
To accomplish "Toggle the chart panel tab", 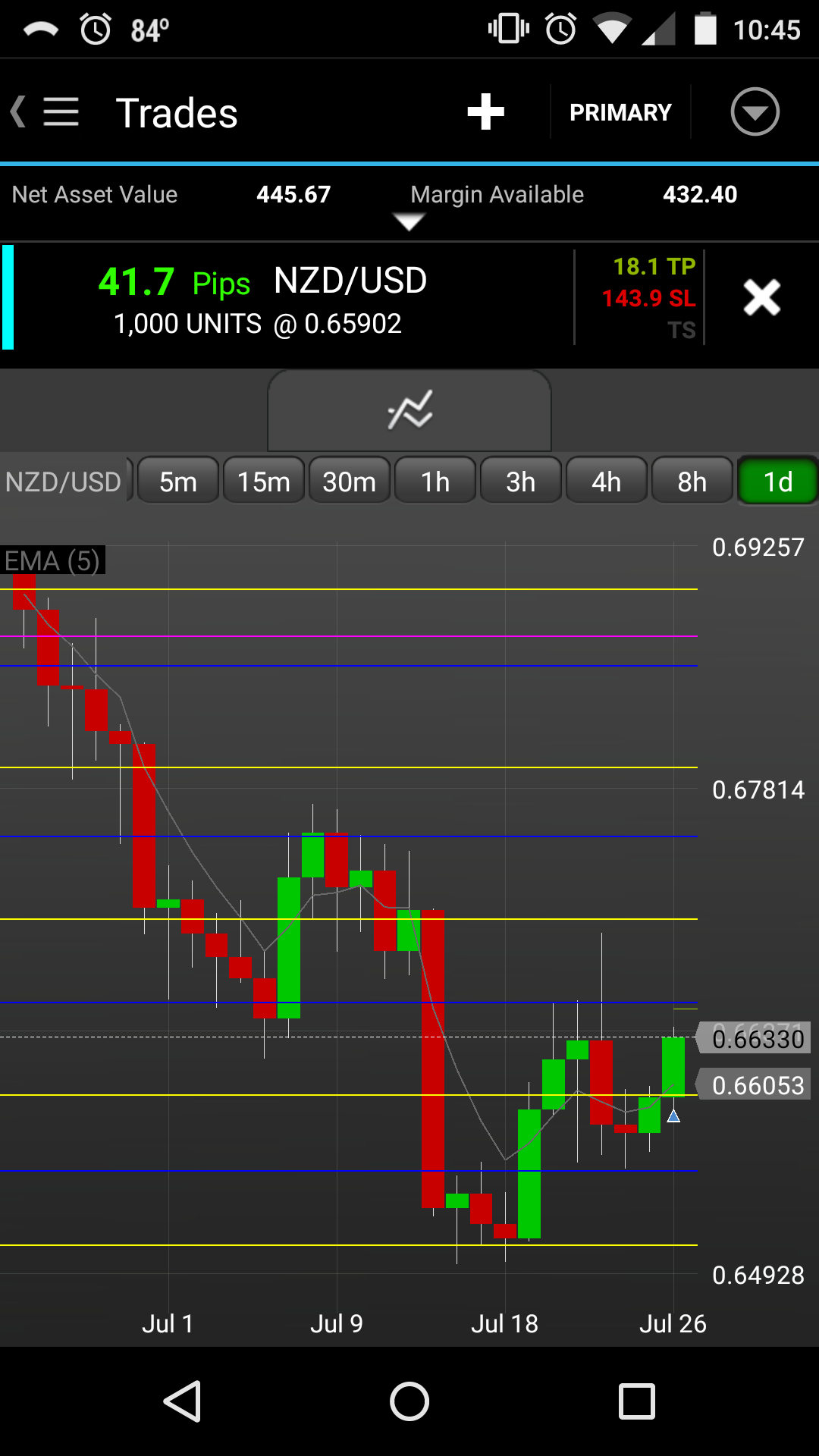I will click(409, 410).
